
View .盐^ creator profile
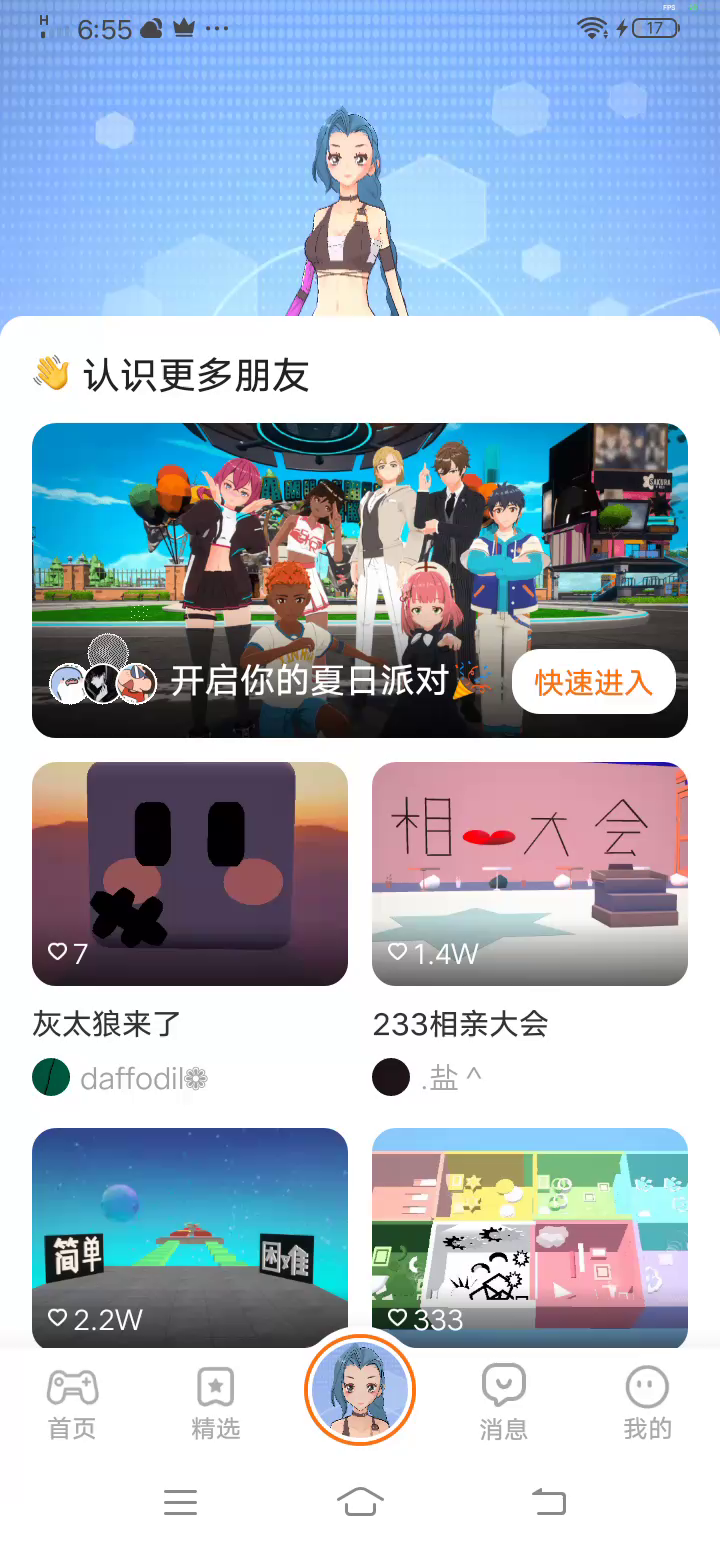(x=428, y=1078)
